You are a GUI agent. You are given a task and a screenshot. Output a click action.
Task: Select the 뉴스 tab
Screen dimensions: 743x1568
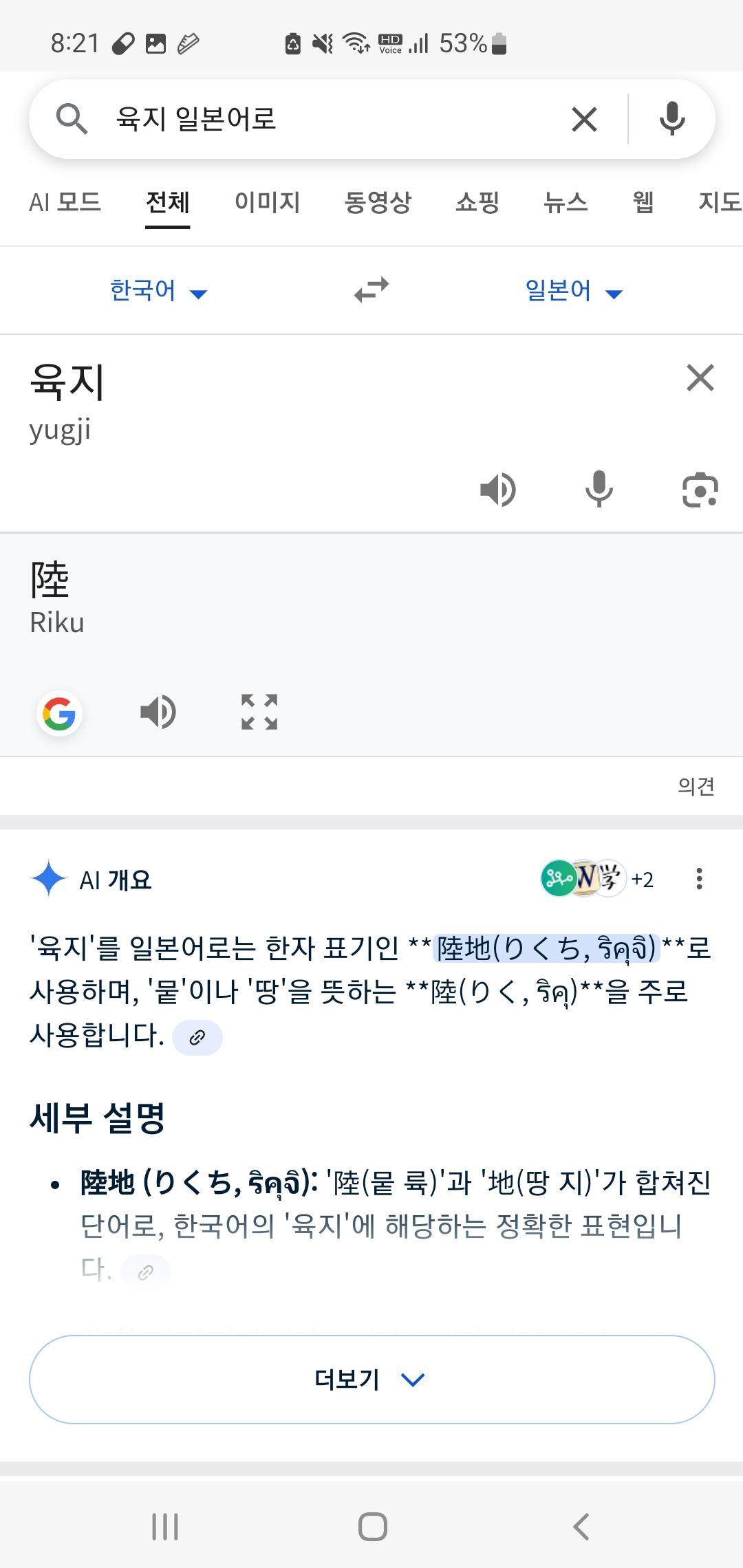[564, 202]
